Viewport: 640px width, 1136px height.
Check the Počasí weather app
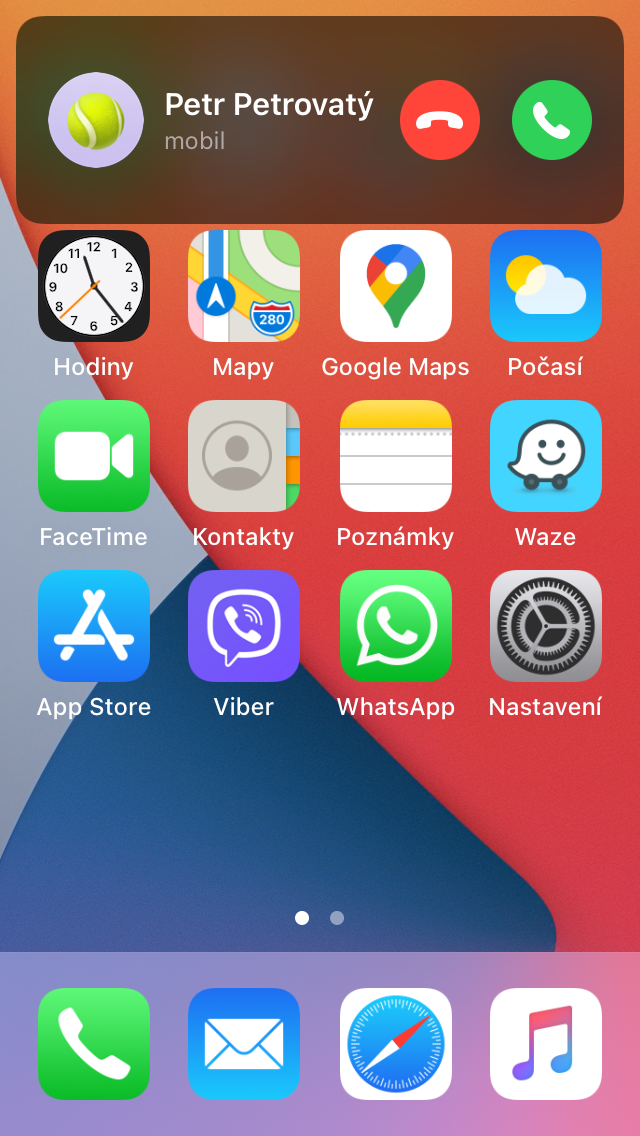[546, 286]
